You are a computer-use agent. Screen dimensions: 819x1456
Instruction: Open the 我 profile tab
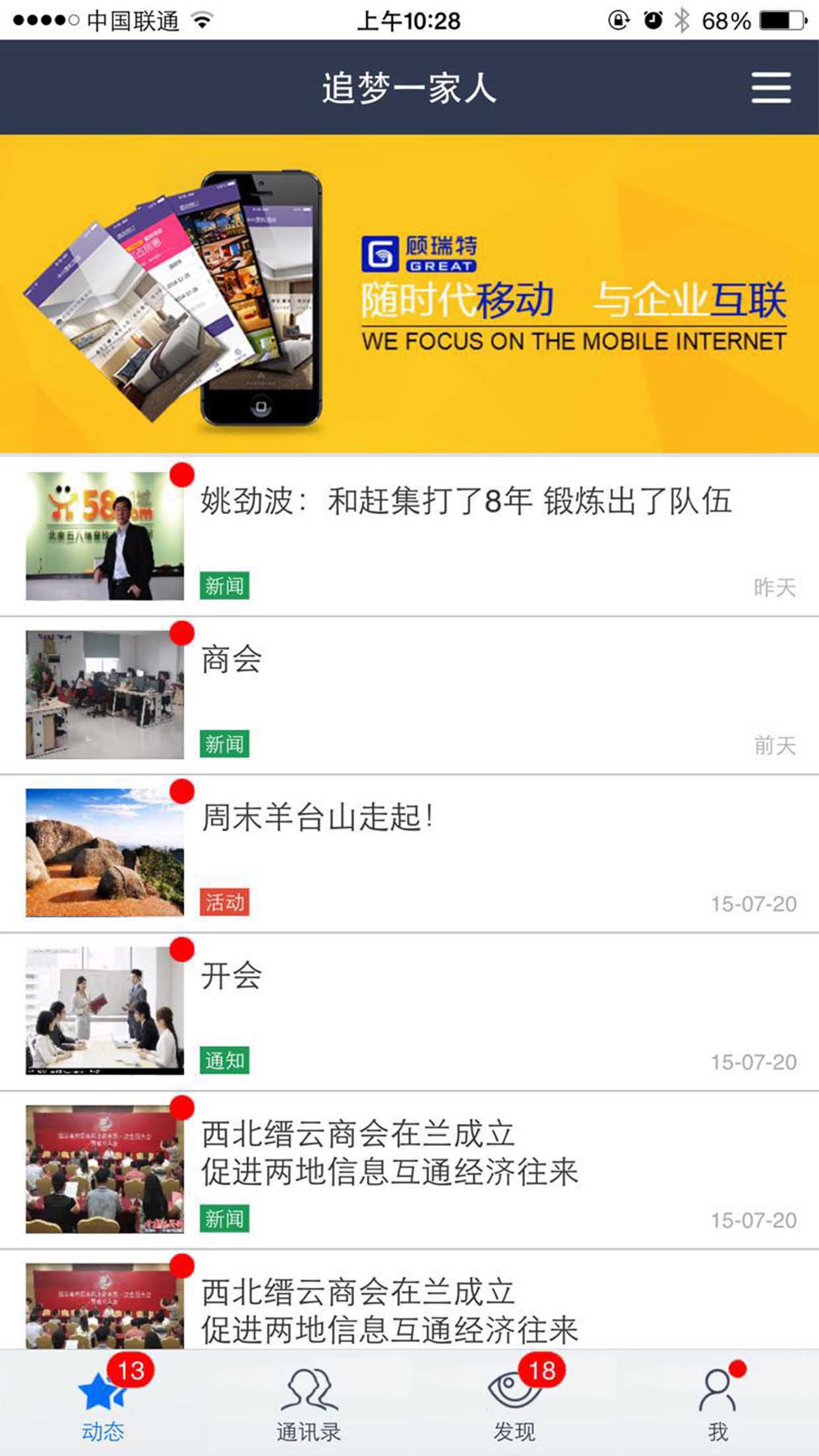(x=717, y=1403)
